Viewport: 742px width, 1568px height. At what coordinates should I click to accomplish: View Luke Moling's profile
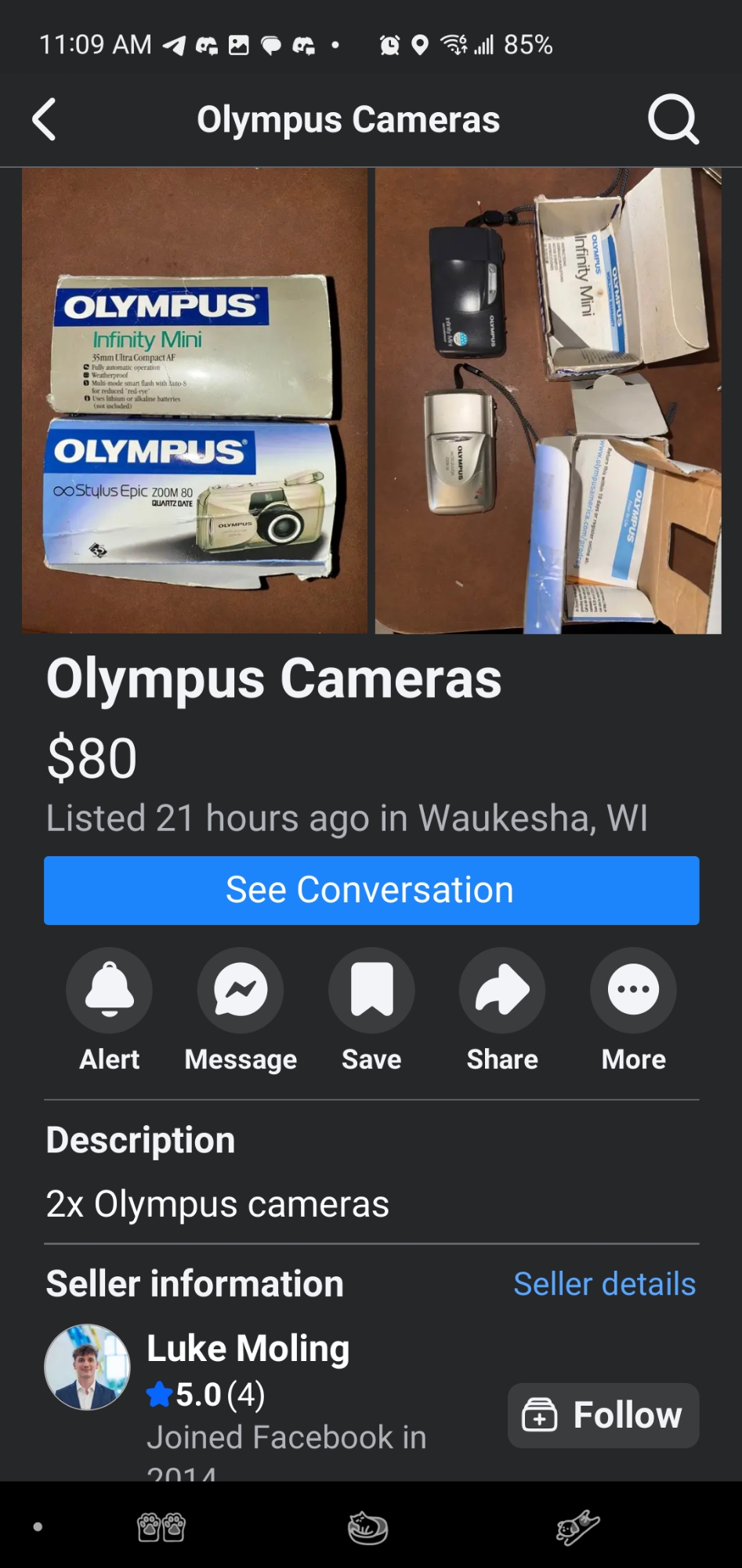[x=248, y=1348]
